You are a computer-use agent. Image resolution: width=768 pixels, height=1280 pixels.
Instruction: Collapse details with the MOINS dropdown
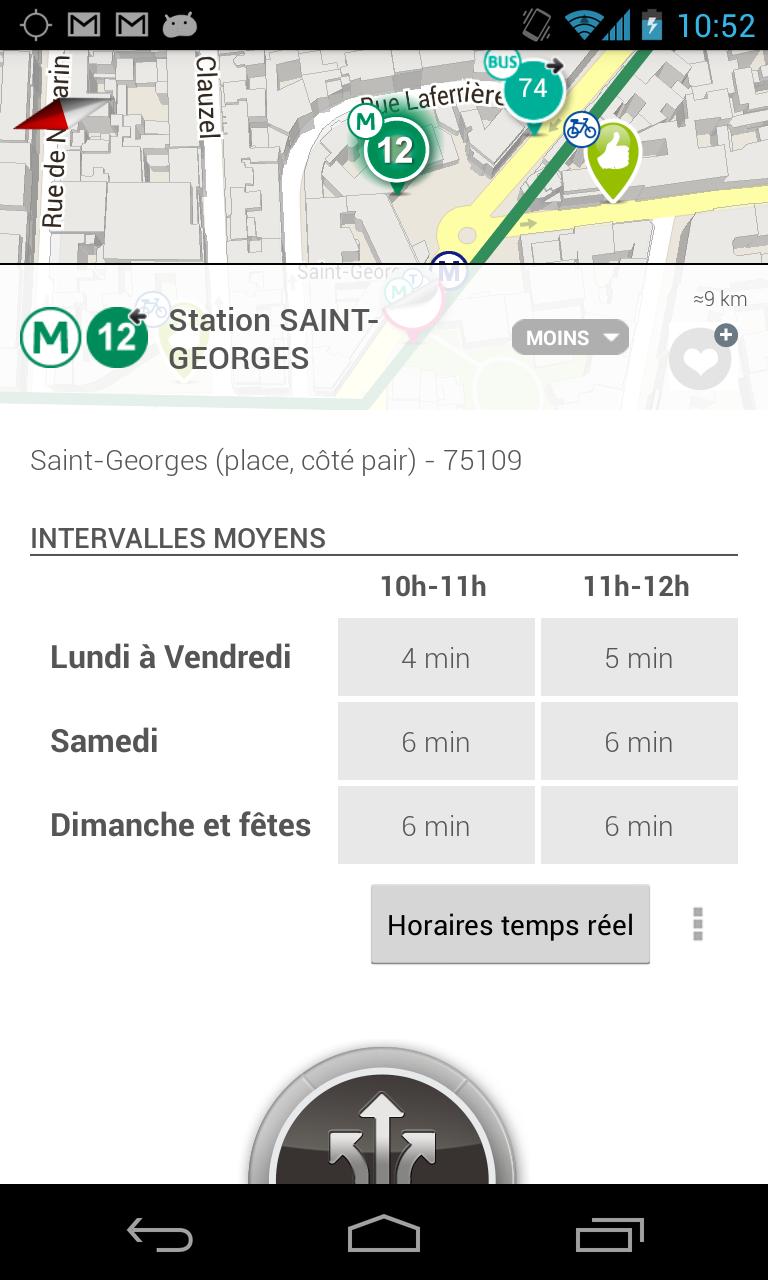(568, 337)
